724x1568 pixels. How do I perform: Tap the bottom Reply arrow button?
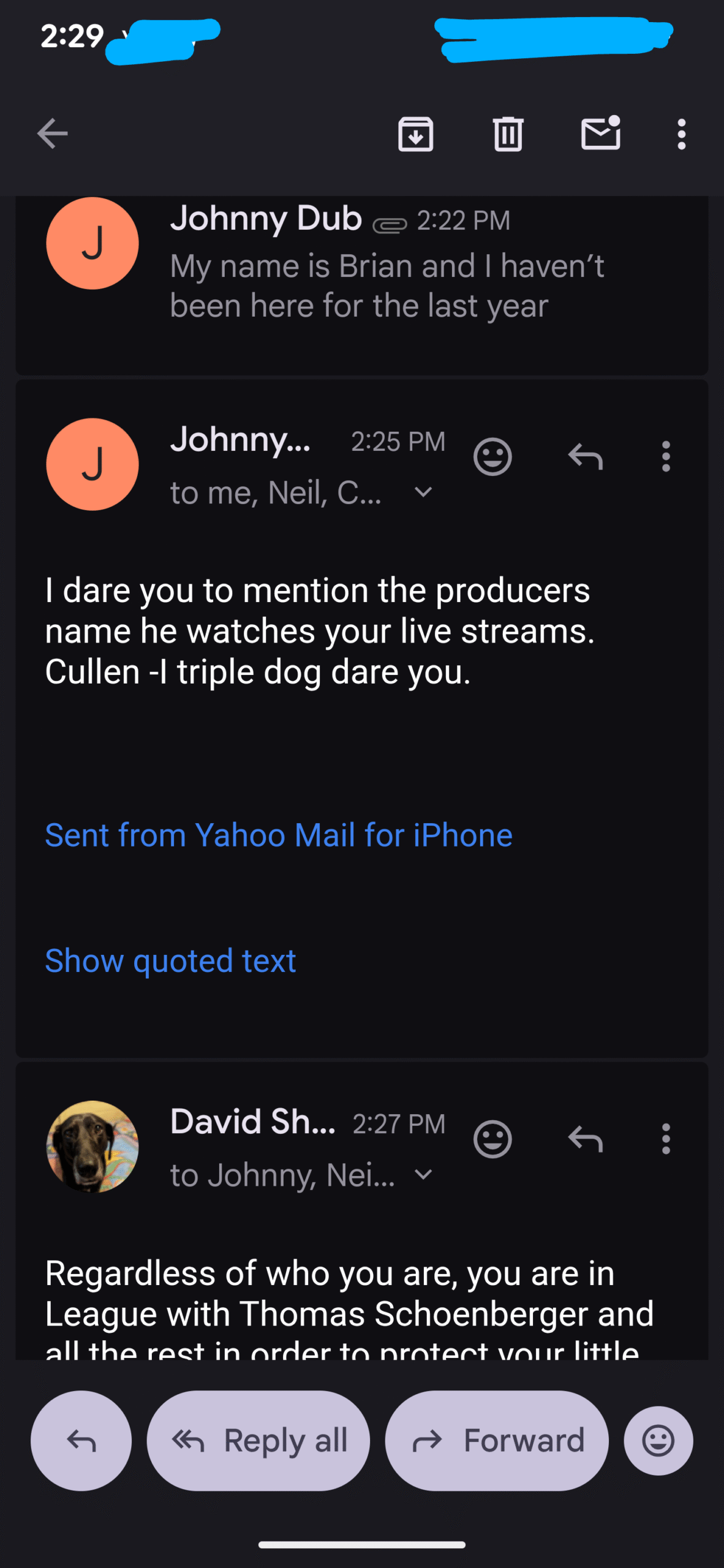81,1441
